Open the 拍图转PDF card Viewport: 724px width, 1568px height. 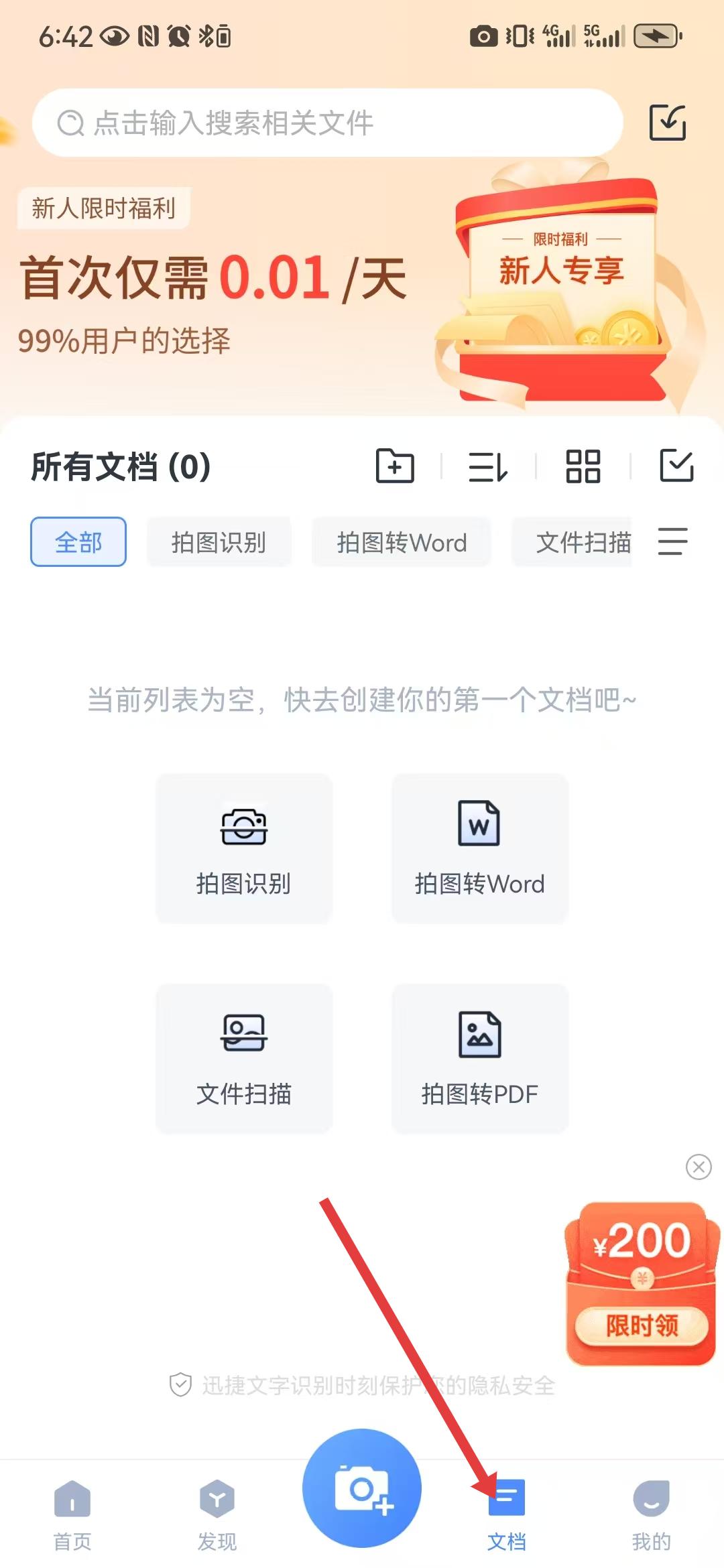click(480, 1059)
